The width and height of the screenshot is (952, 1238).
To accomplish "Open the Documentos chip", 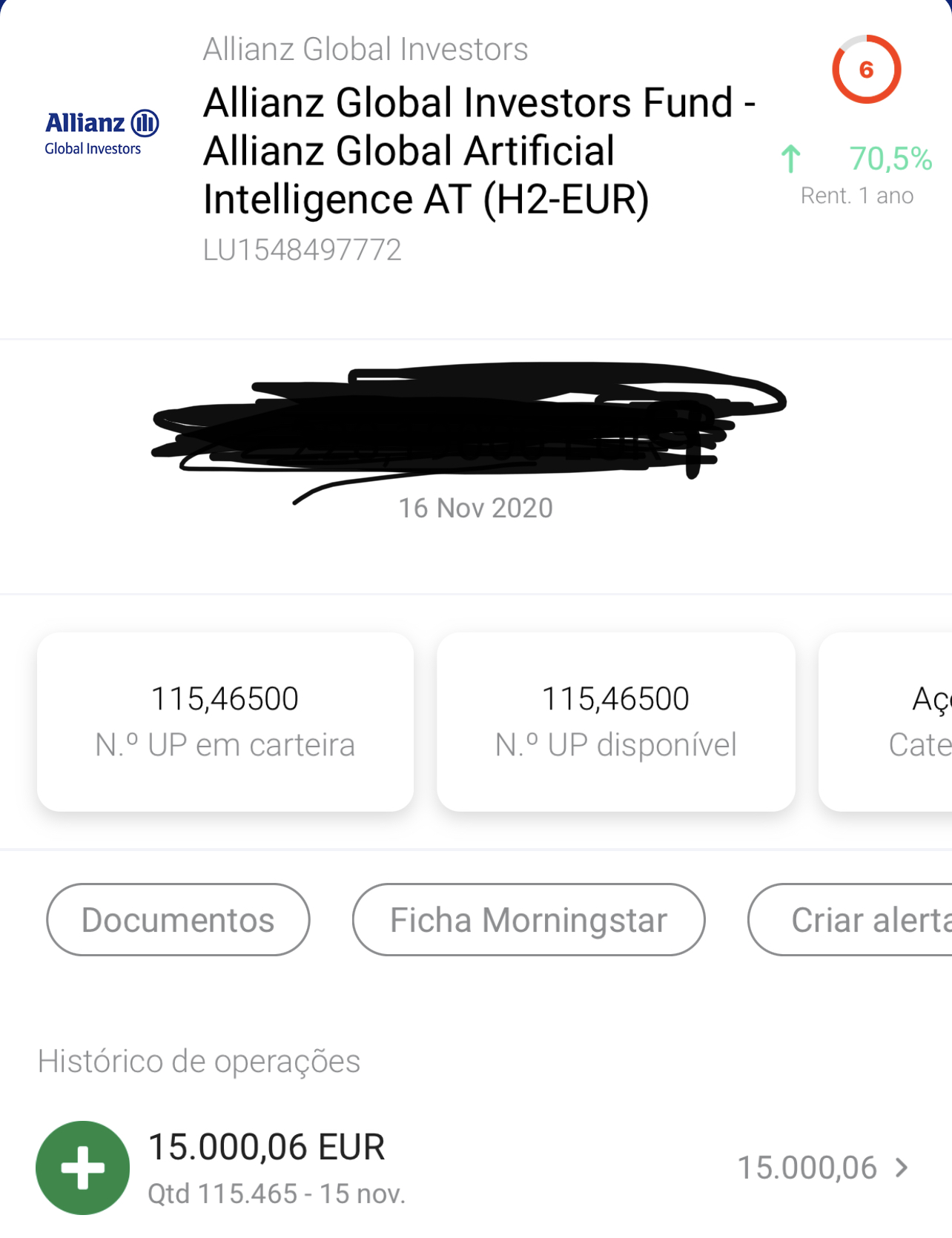I will pyautogui.click(x=178, y=919).
